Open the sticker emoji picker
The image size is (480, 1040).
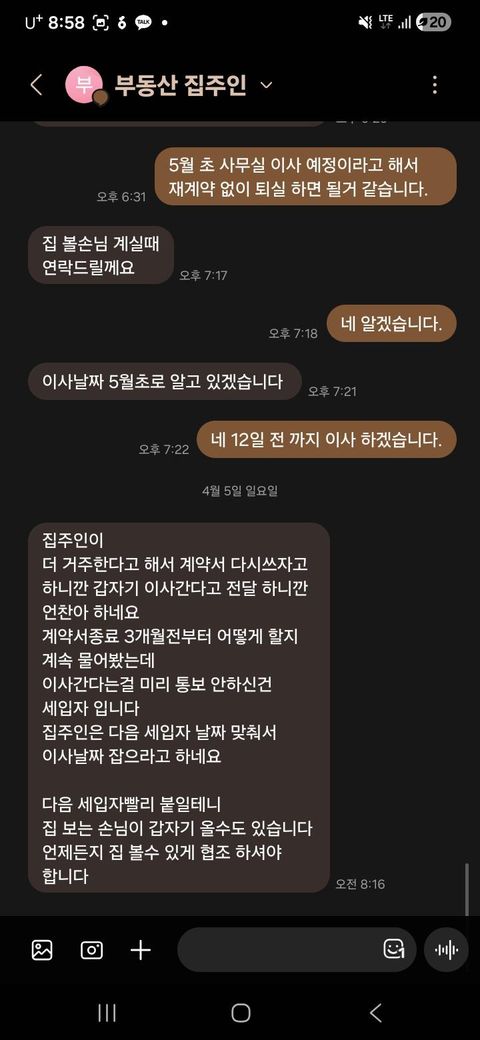(x=394, y=950)
